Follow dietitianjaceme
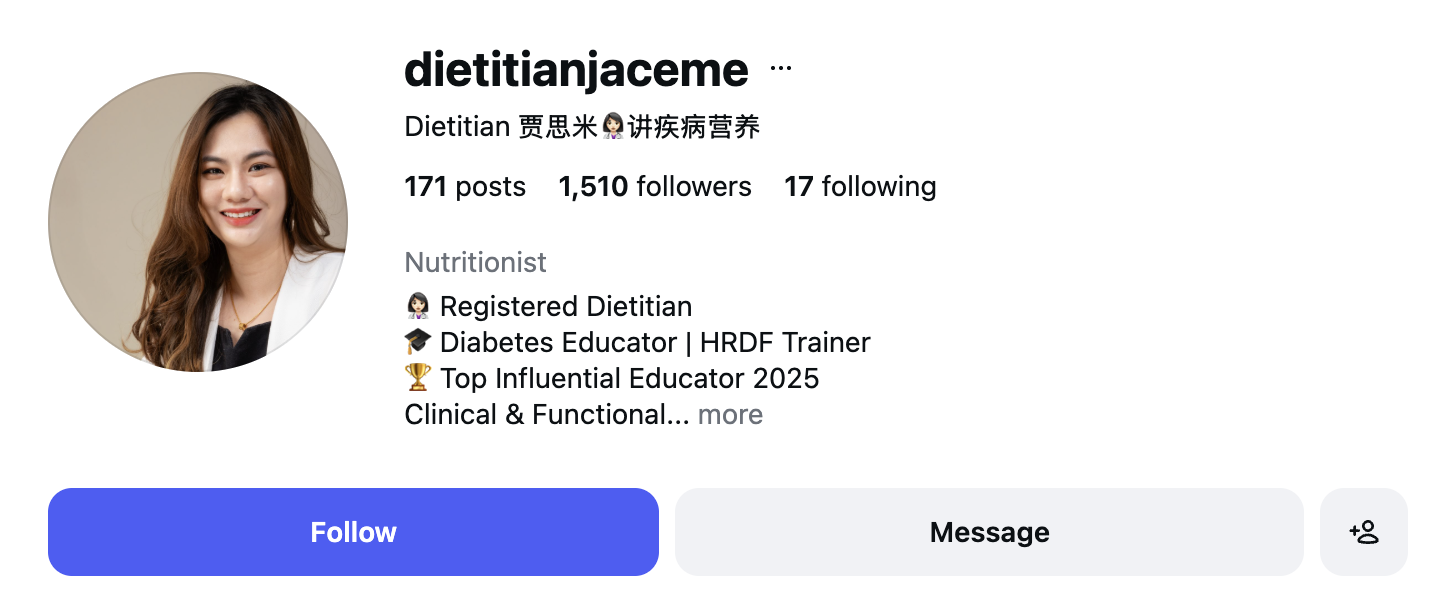 point(353,532)
